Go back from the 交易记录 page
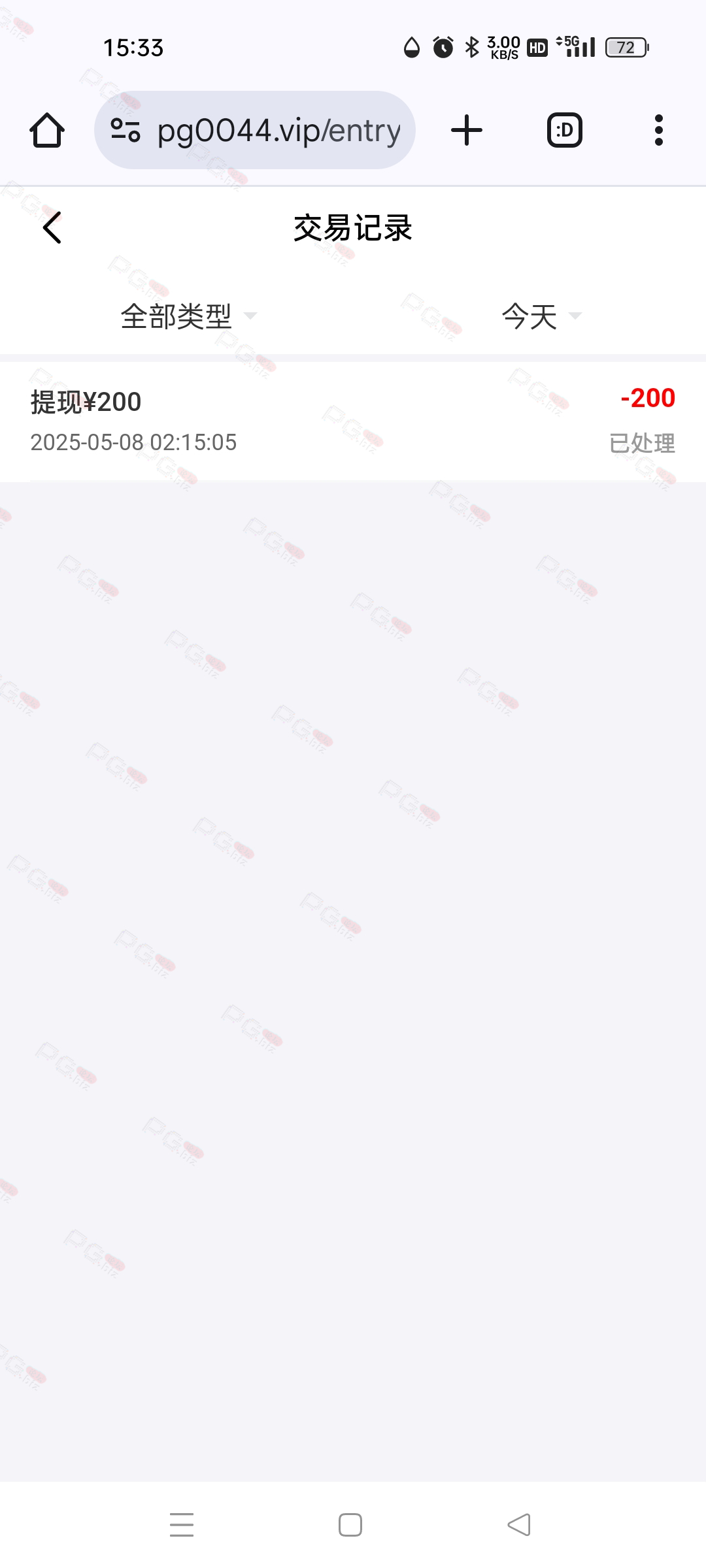Image resolution: width=706 pixels, height=1568 pixels. click(52, 227)
